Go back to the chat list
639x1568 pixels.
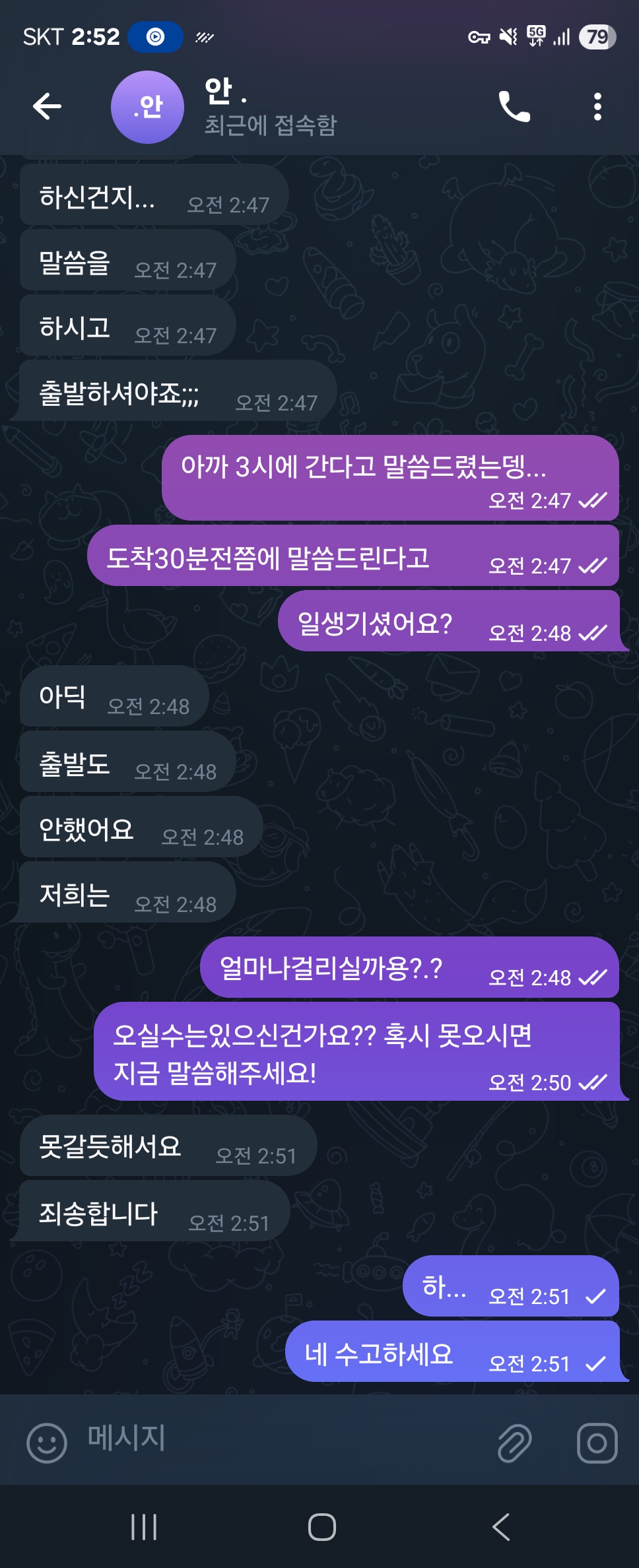(47, 106)
